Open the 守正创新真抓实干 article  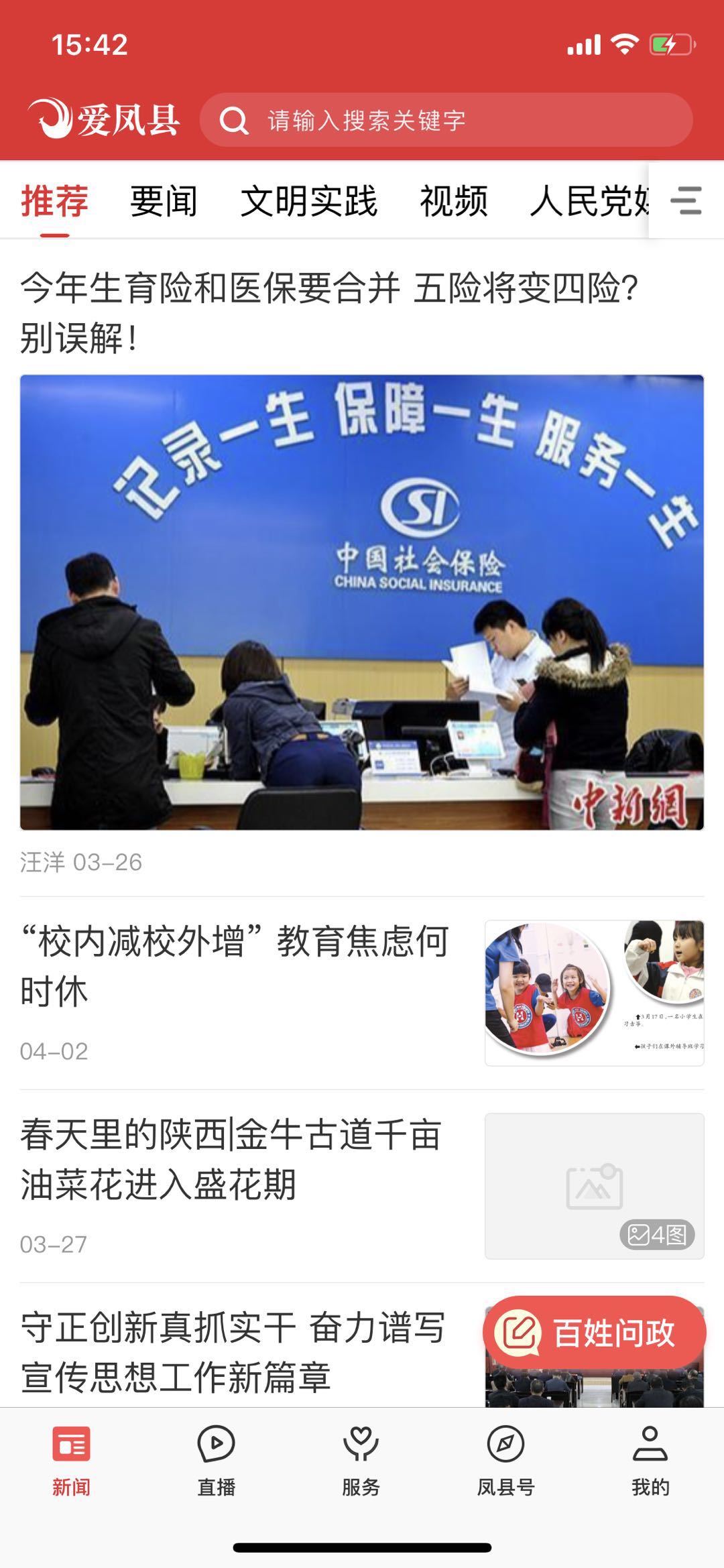pos(233,1351)
